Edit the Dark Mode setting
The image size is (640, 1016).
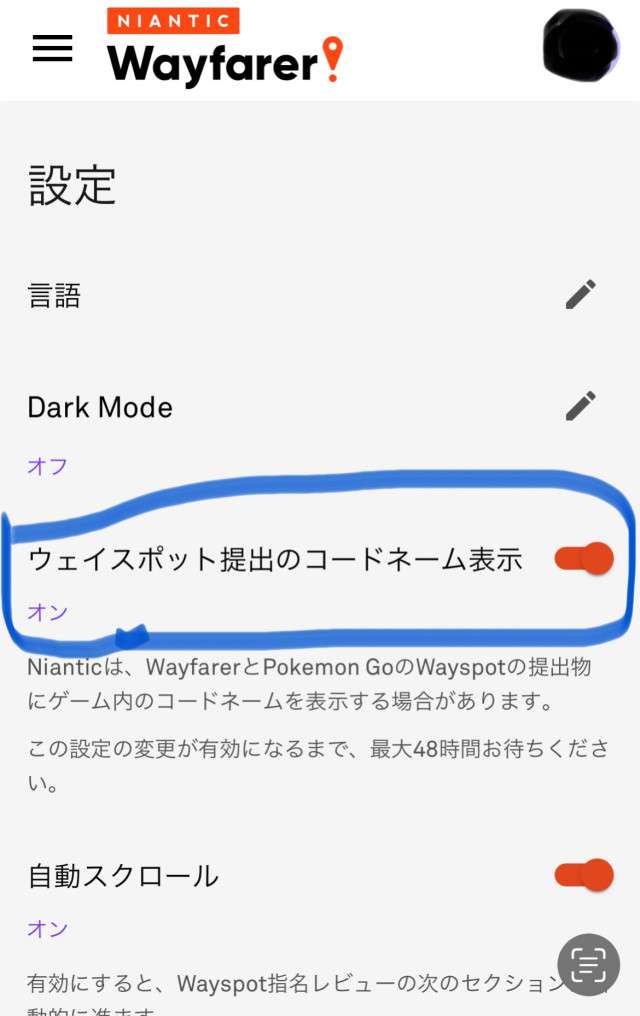[x=580, y=405]
